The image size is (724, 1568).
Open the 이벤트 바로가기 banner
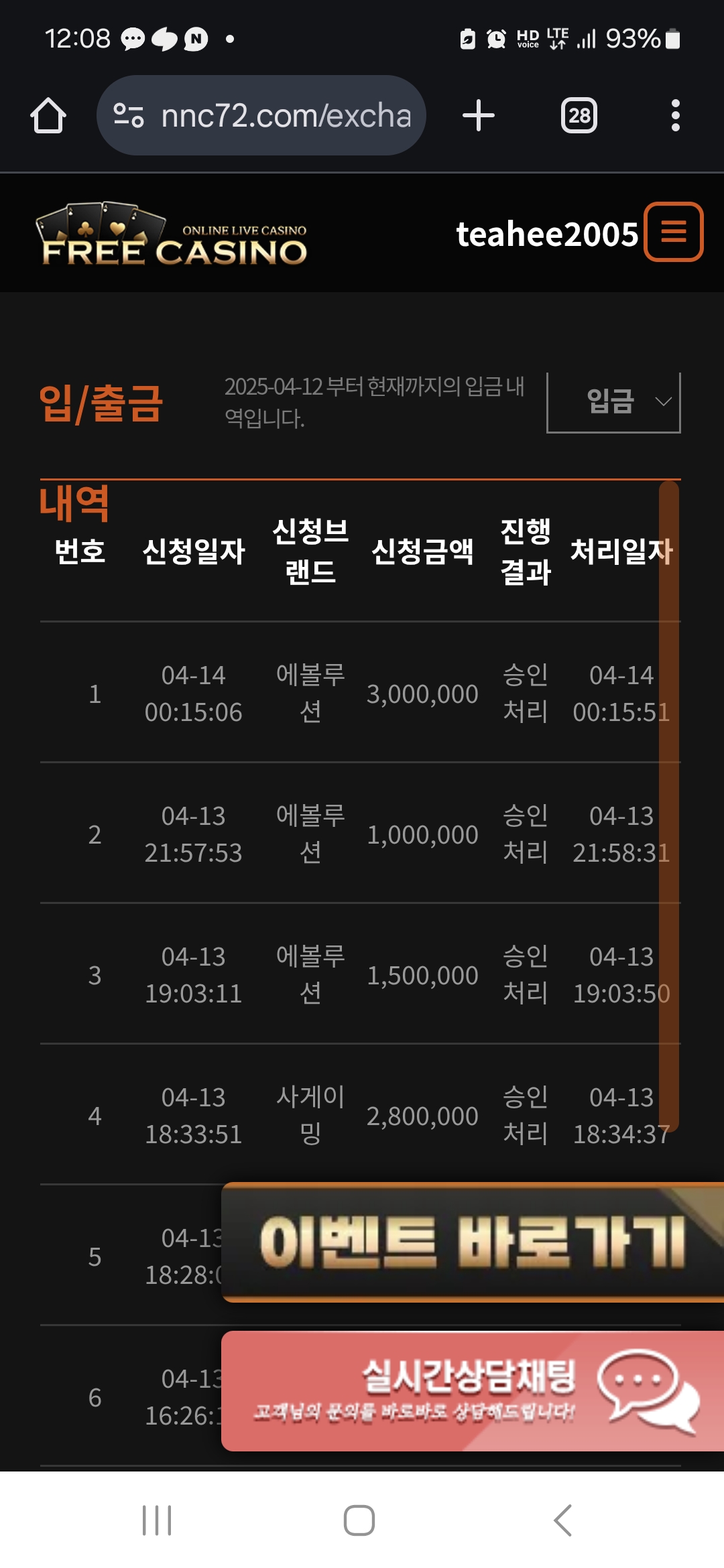pos(473,1242)
